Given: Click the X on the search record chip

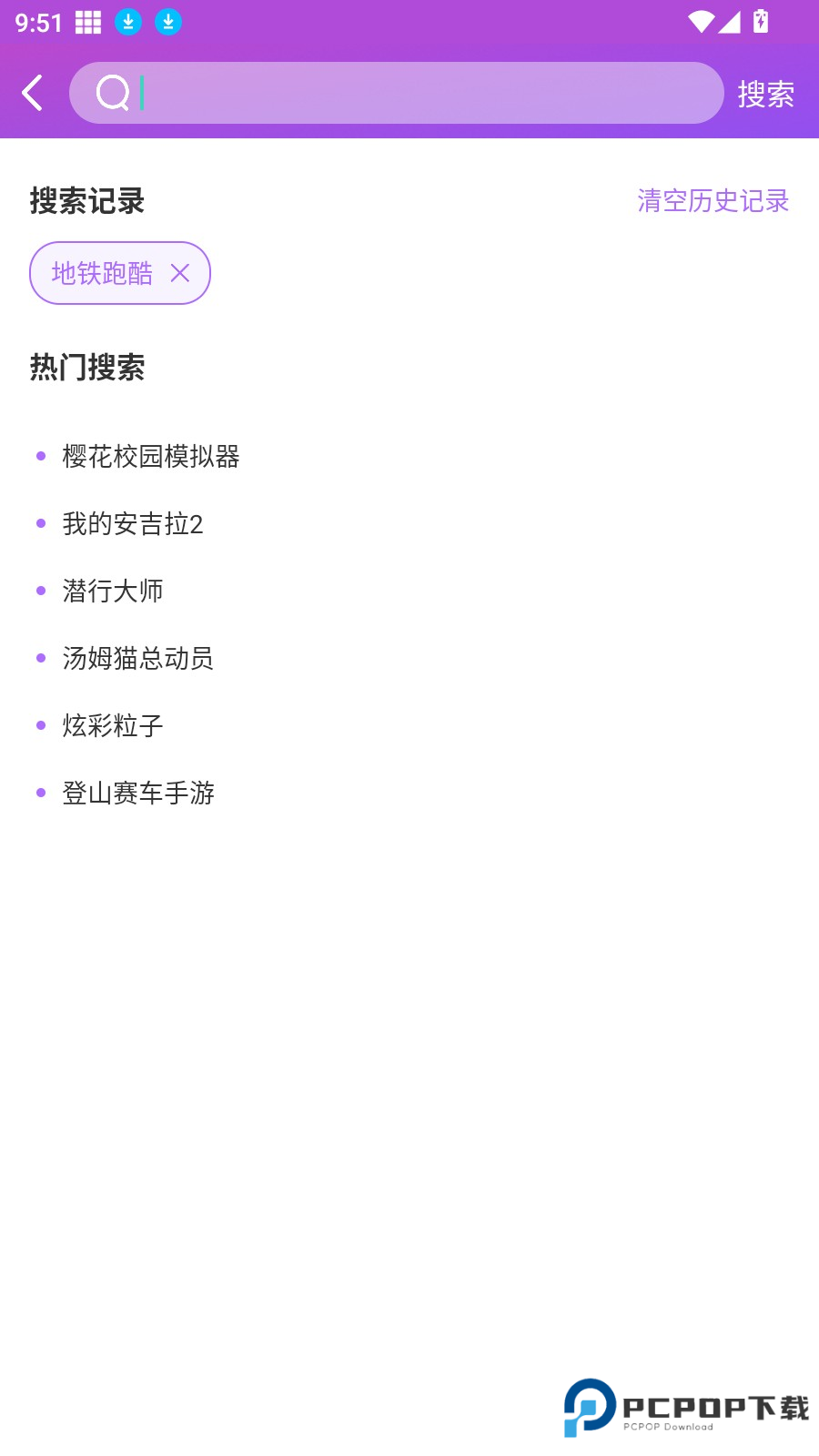Looking at the screenshot, I should [180, 273].
